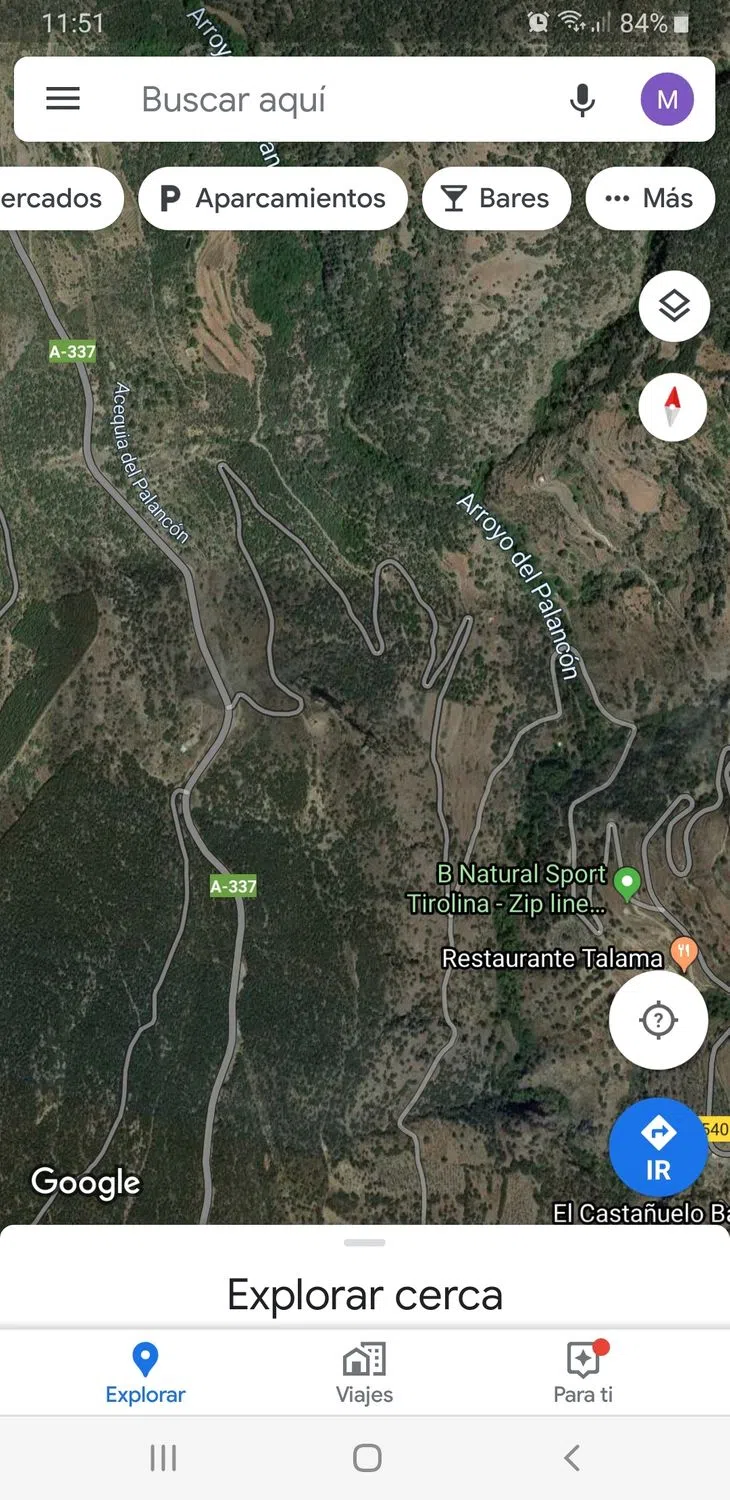The image size is (730, 1500).
Task: Go back with the system back button
Action: coord(572,1458)
